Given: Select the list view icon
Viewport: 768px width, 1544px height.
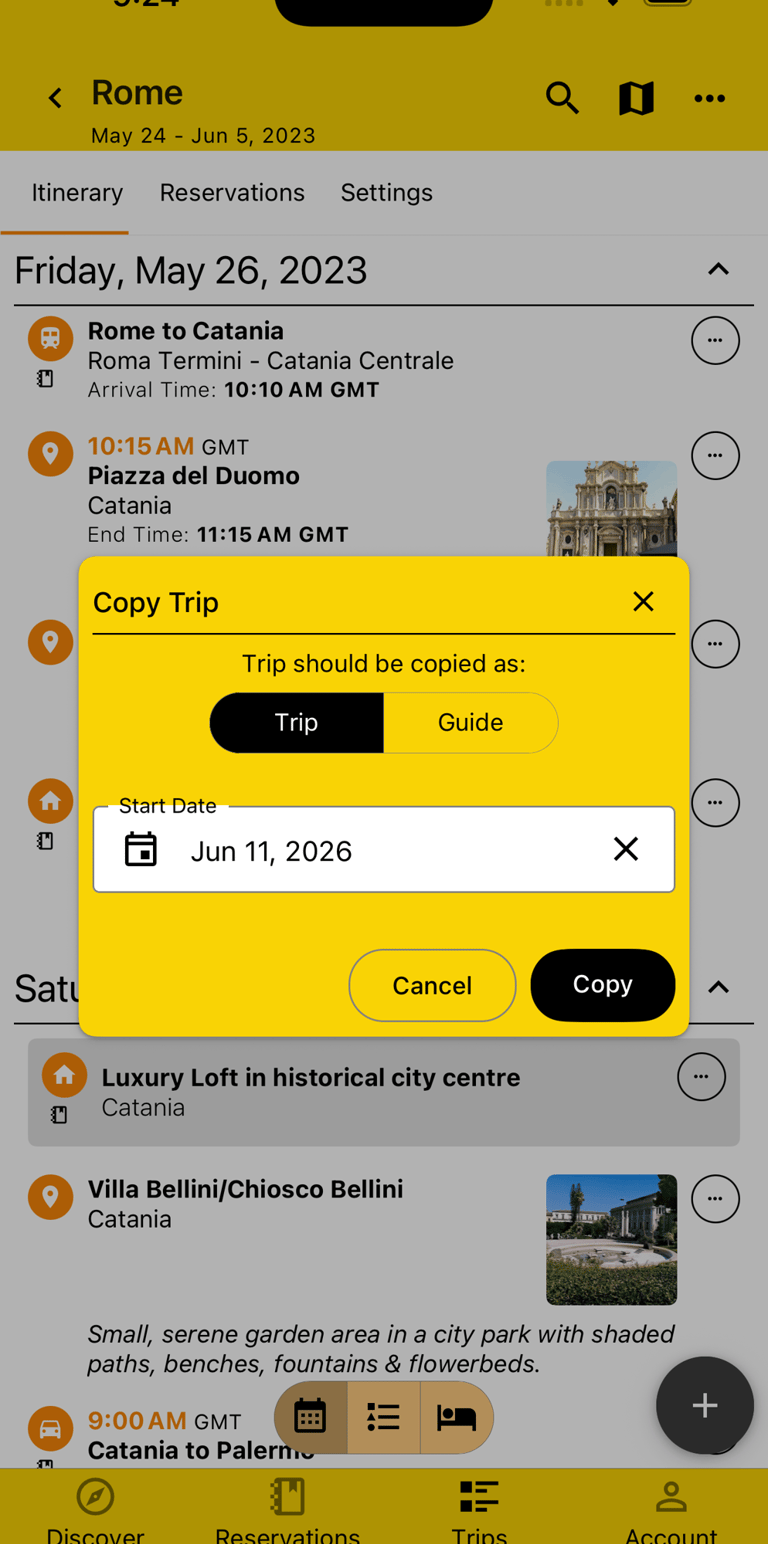Looking at the screenshot, I should pos(383,1417).
